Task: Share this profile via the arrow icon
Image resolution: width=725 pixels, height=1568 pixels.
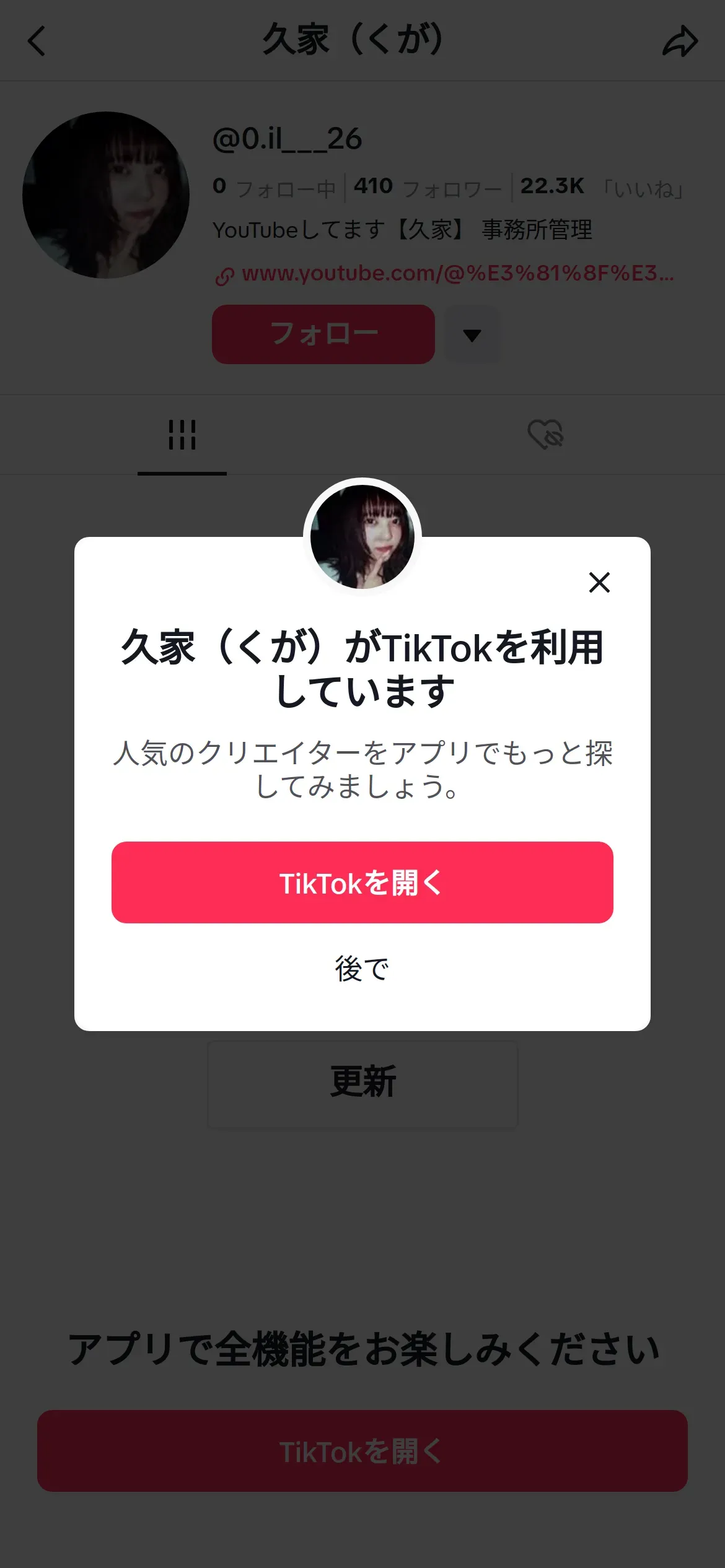Action: (x=680, y=41)
